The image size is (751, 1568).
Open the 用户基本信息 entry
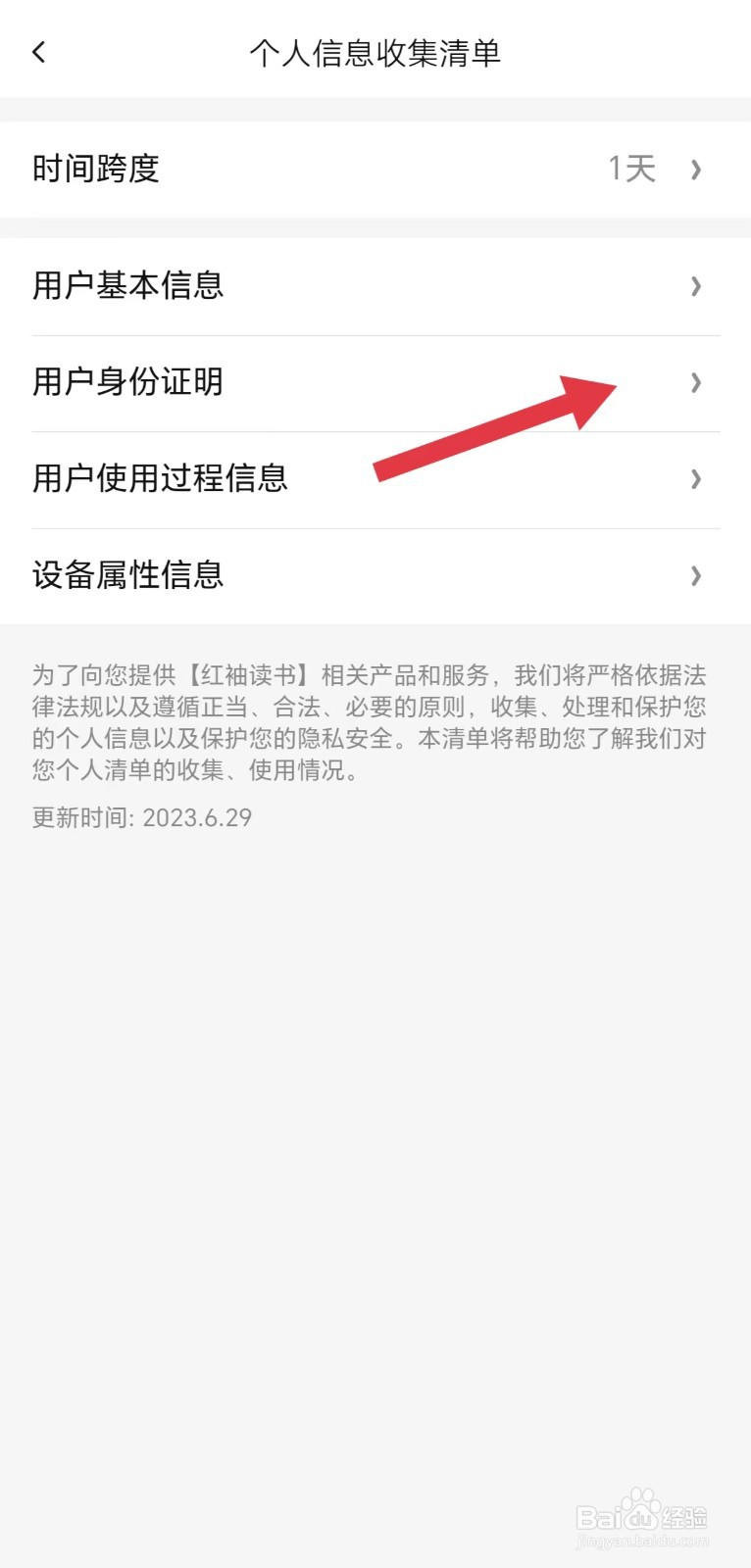[x=128, y=286]
